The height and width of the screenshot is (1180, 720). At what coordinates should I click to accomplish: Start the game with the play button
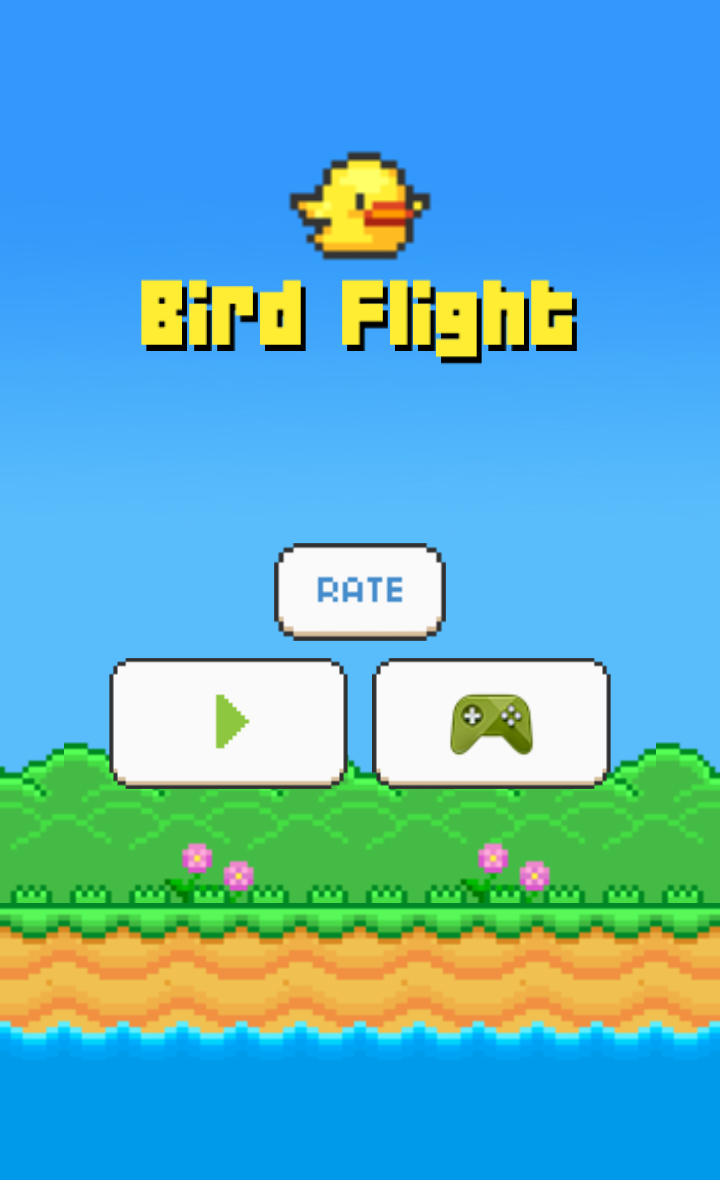click(x=229, y=722)
